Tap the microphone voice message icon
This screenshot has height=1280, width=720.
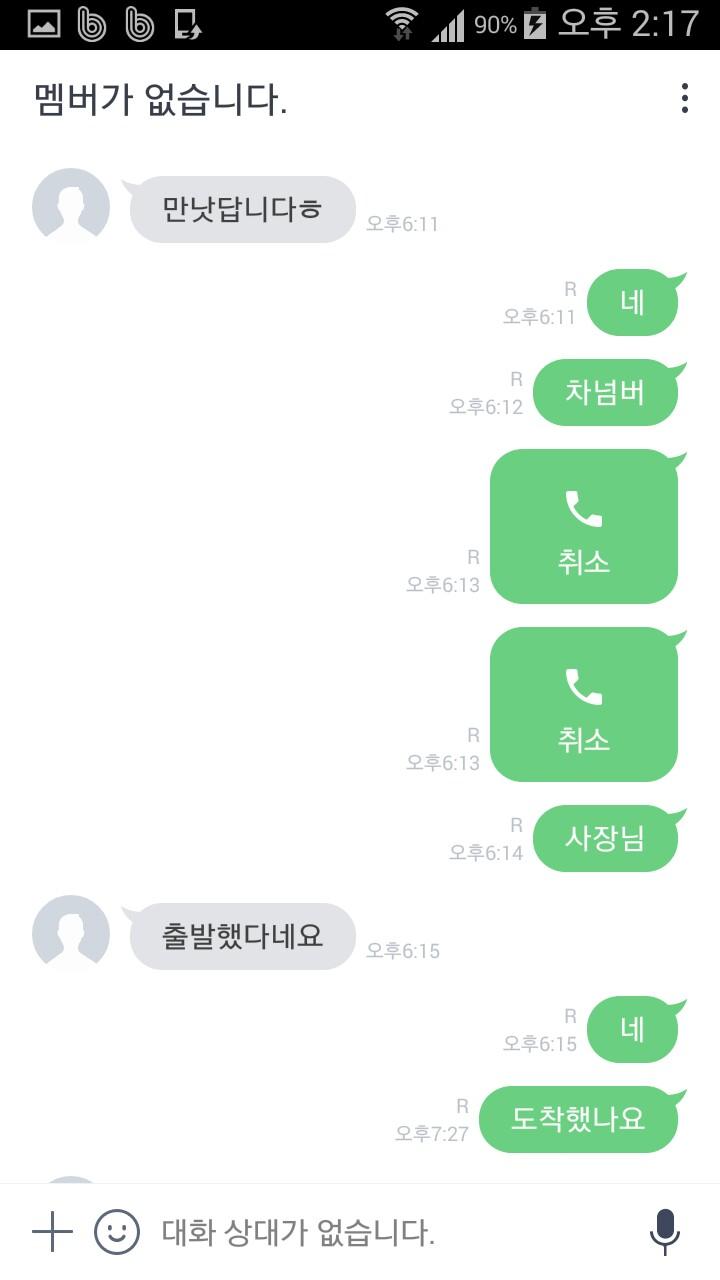tap(664, 1232)
